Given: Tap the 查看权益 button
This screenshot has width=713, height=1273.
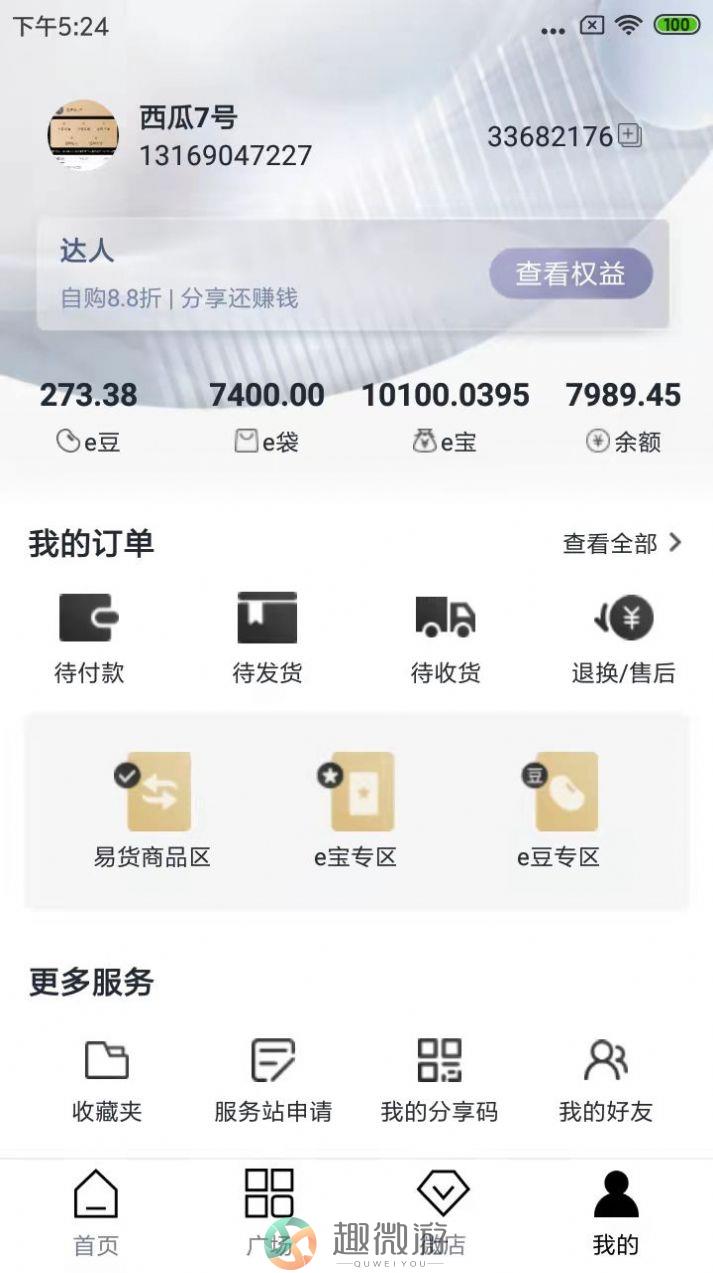Looking at the screenshot, I should click(x=570, y=274).
